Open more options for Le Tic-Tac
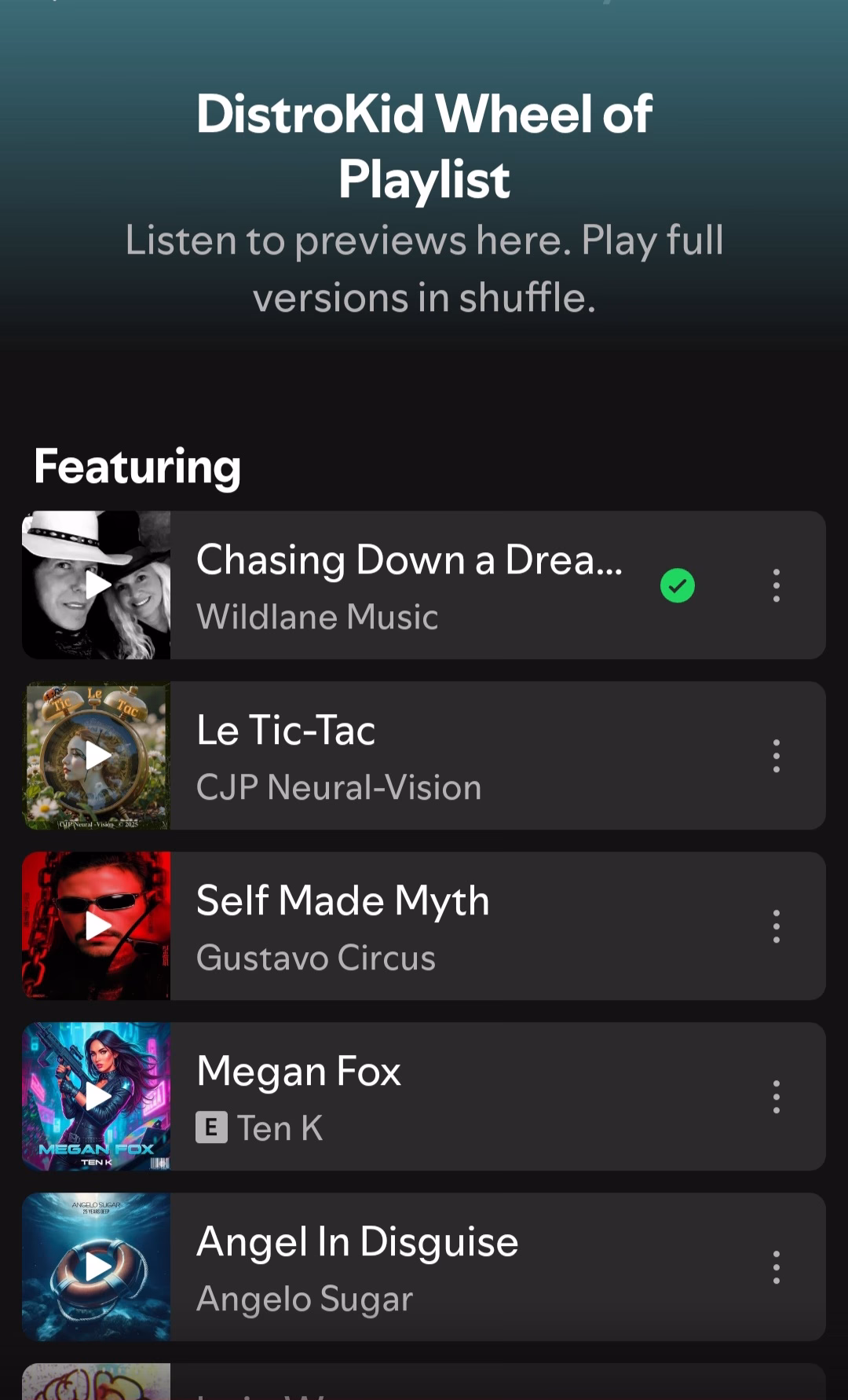The width and height of the screenshot is (848, 1400). [x=776, y=756]
